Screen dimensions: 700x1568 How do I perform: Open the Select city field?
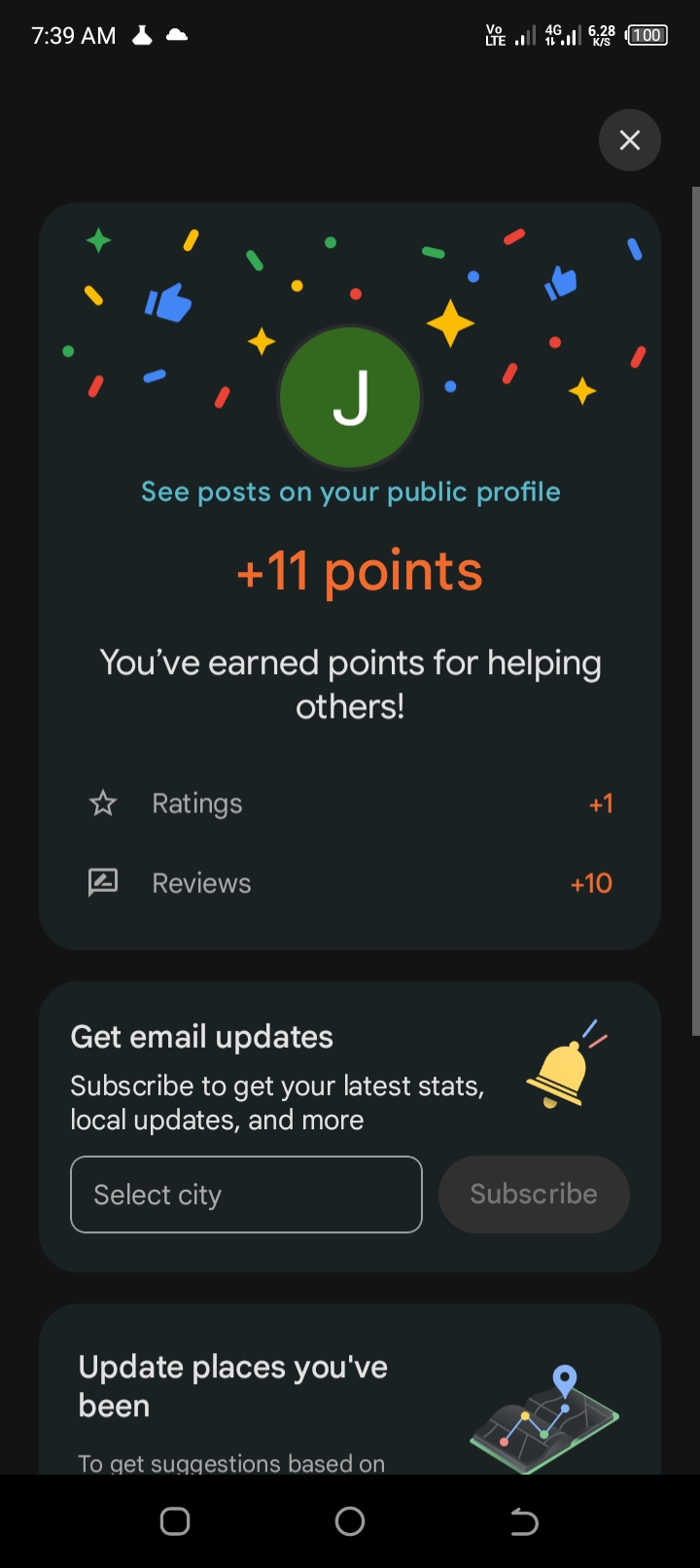[x=246, y=1194]
